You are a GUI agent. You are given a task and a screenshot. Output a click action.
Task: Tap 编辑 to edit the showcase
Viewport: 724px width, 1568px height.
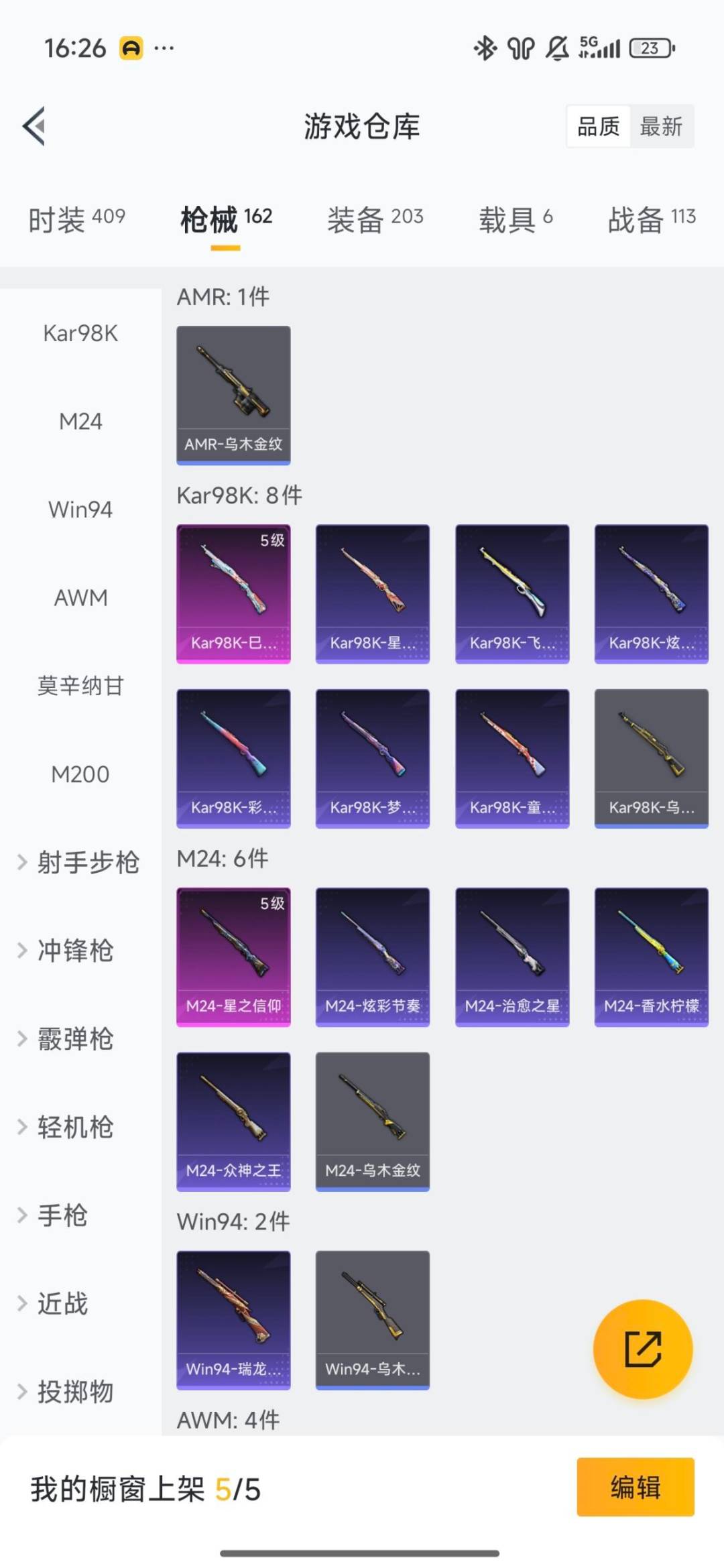click(635, 1487)
